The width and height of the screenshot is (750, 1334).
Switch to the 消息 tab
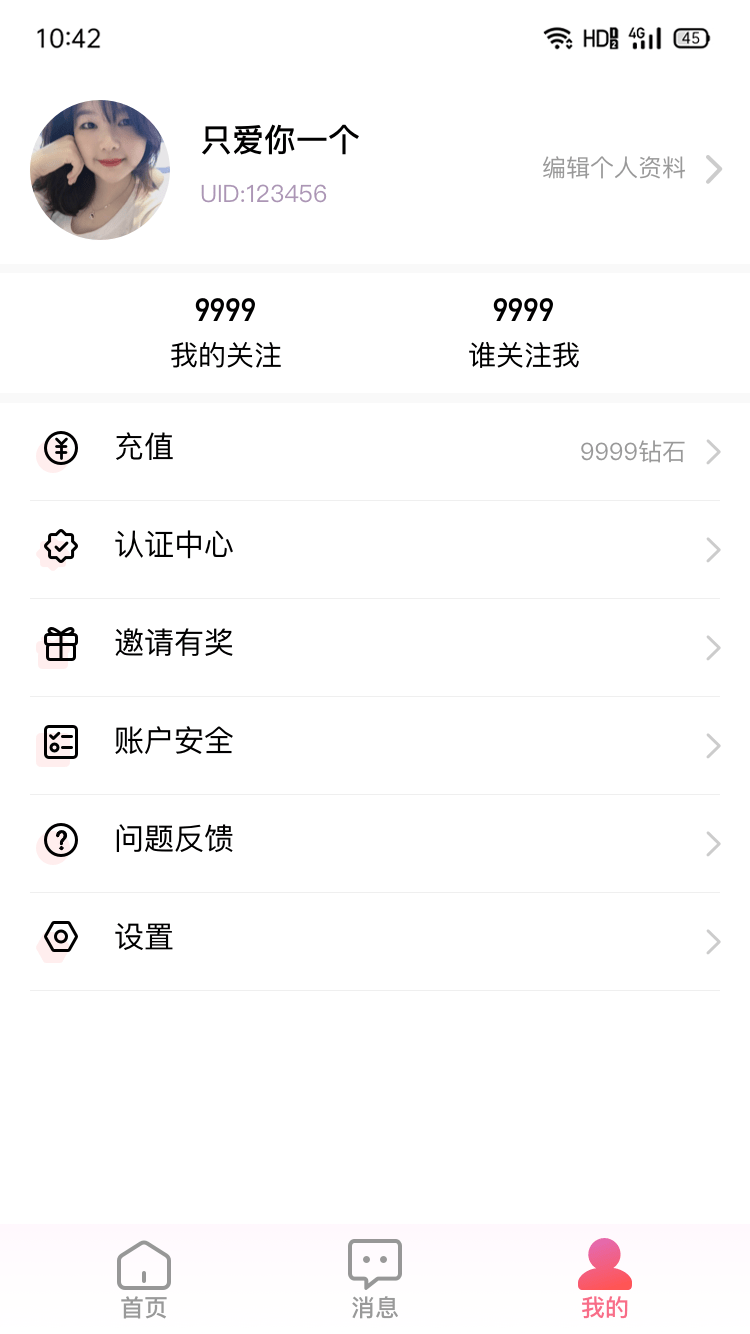pos(375,1277)
